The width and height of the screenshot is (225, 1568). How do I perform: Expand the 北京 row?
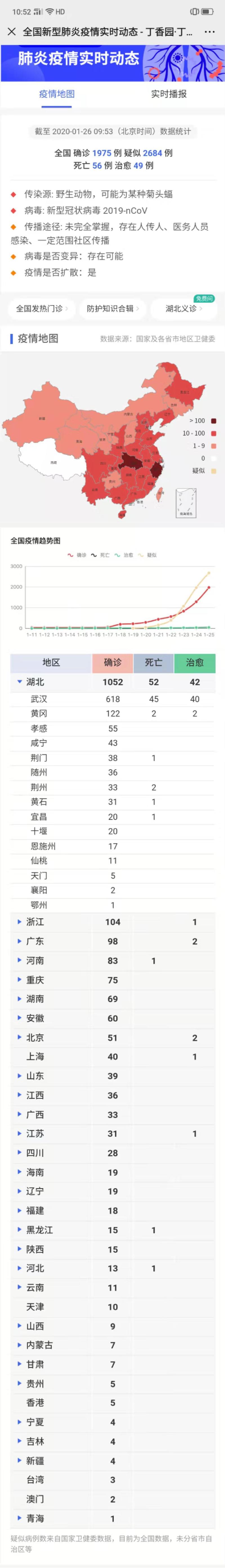point(113,1038)
